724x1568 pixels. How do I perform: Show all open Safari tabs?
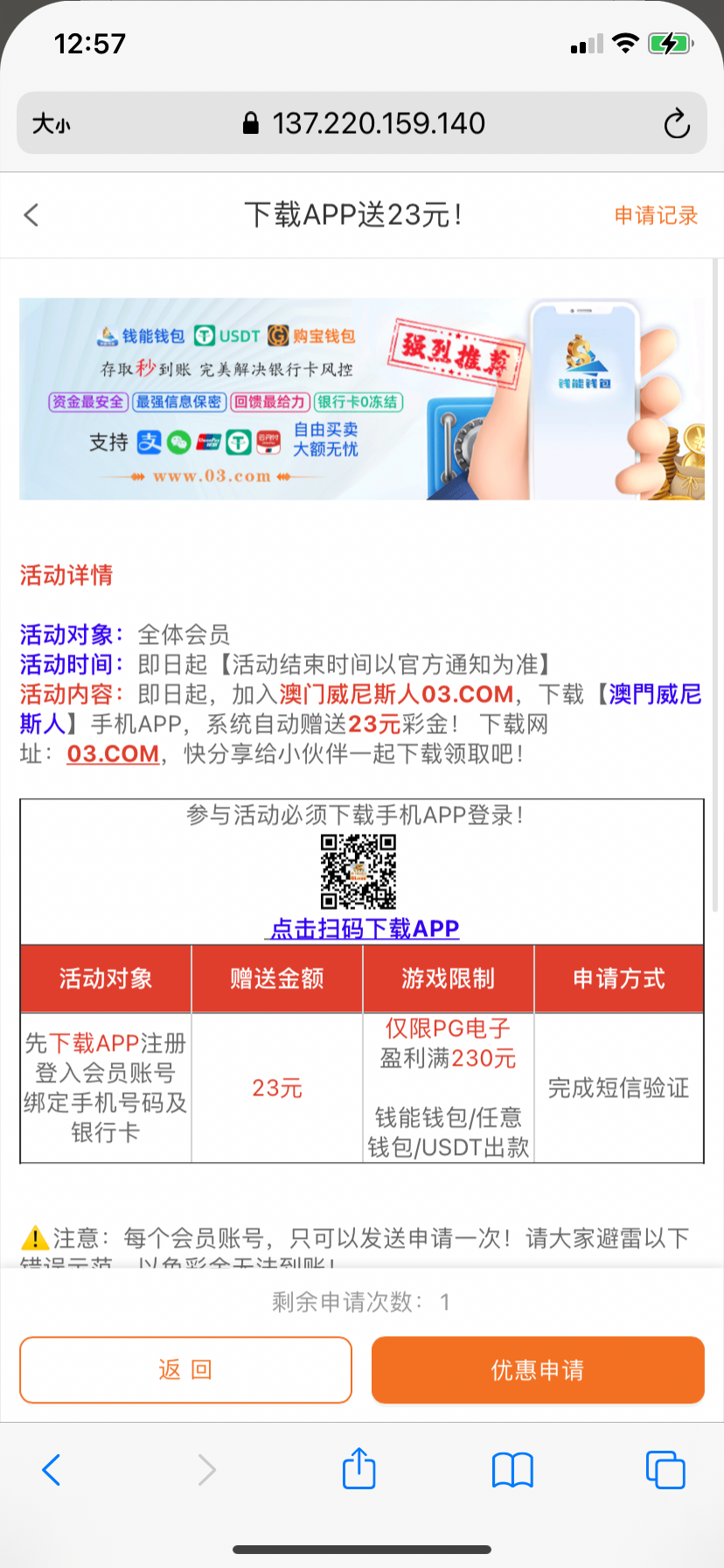tap(665, 1469)
